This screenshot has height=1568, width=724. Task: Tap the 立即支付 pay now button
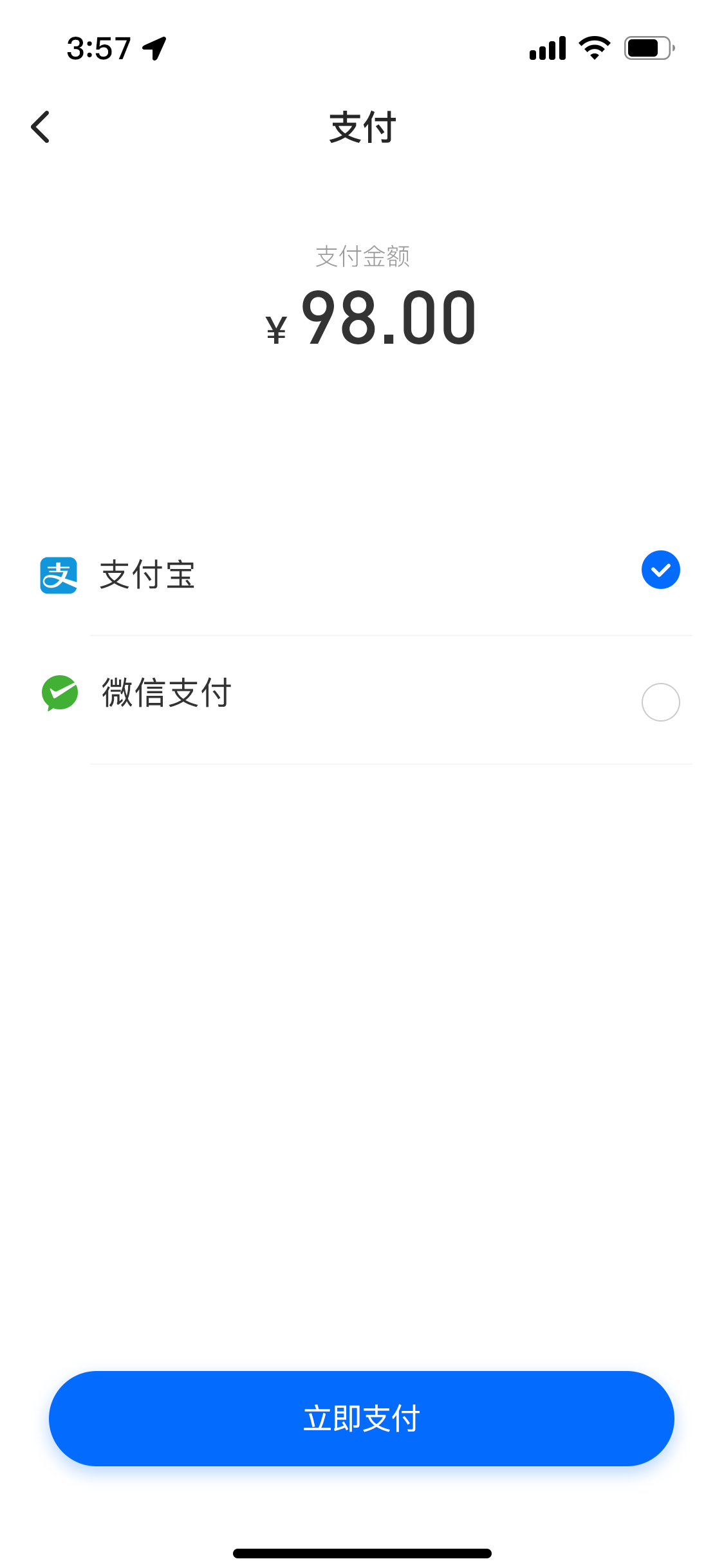[362, 1419]
